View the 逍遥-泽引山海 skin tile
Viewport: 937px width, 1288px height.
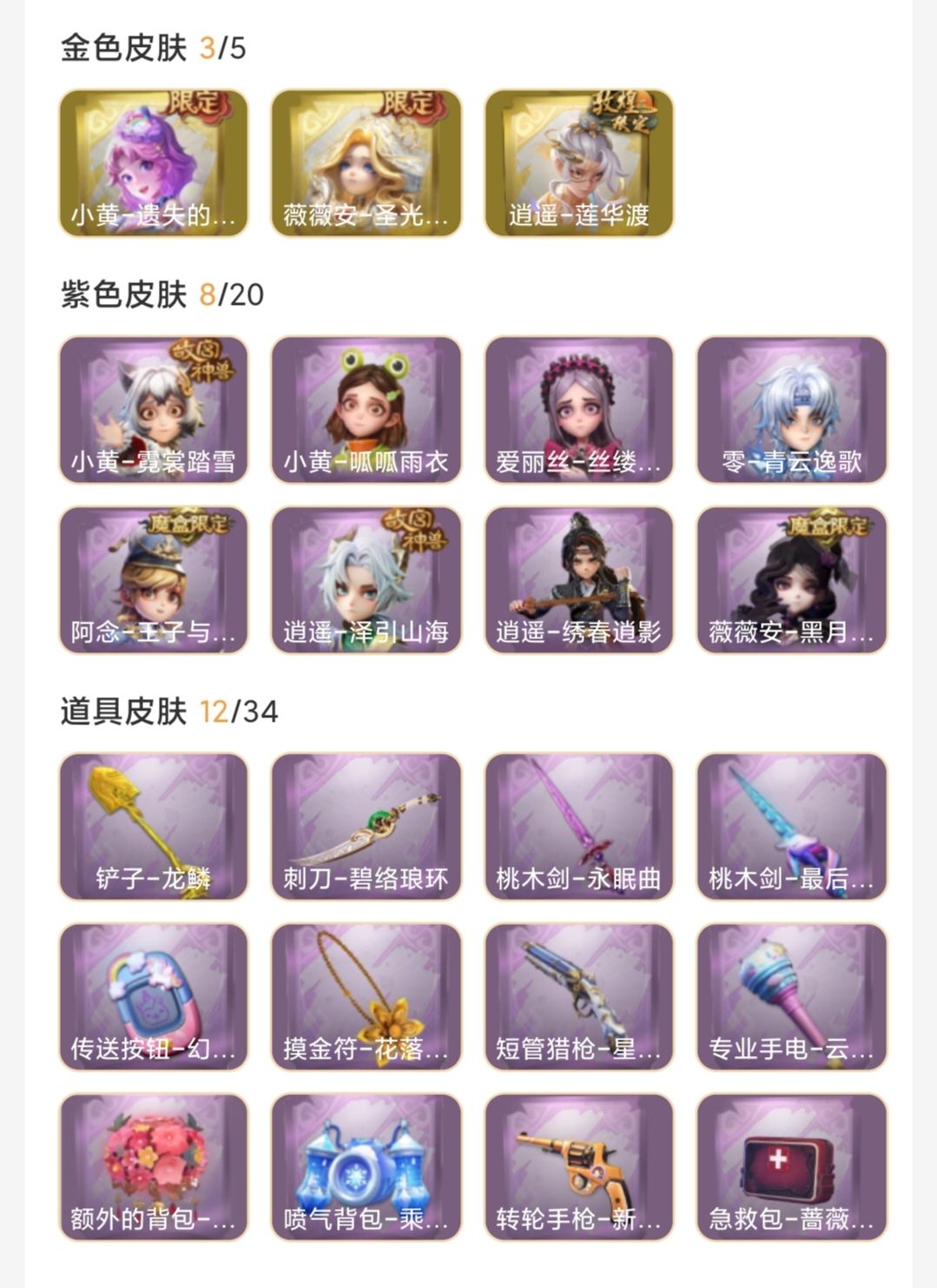coord(366,580)
